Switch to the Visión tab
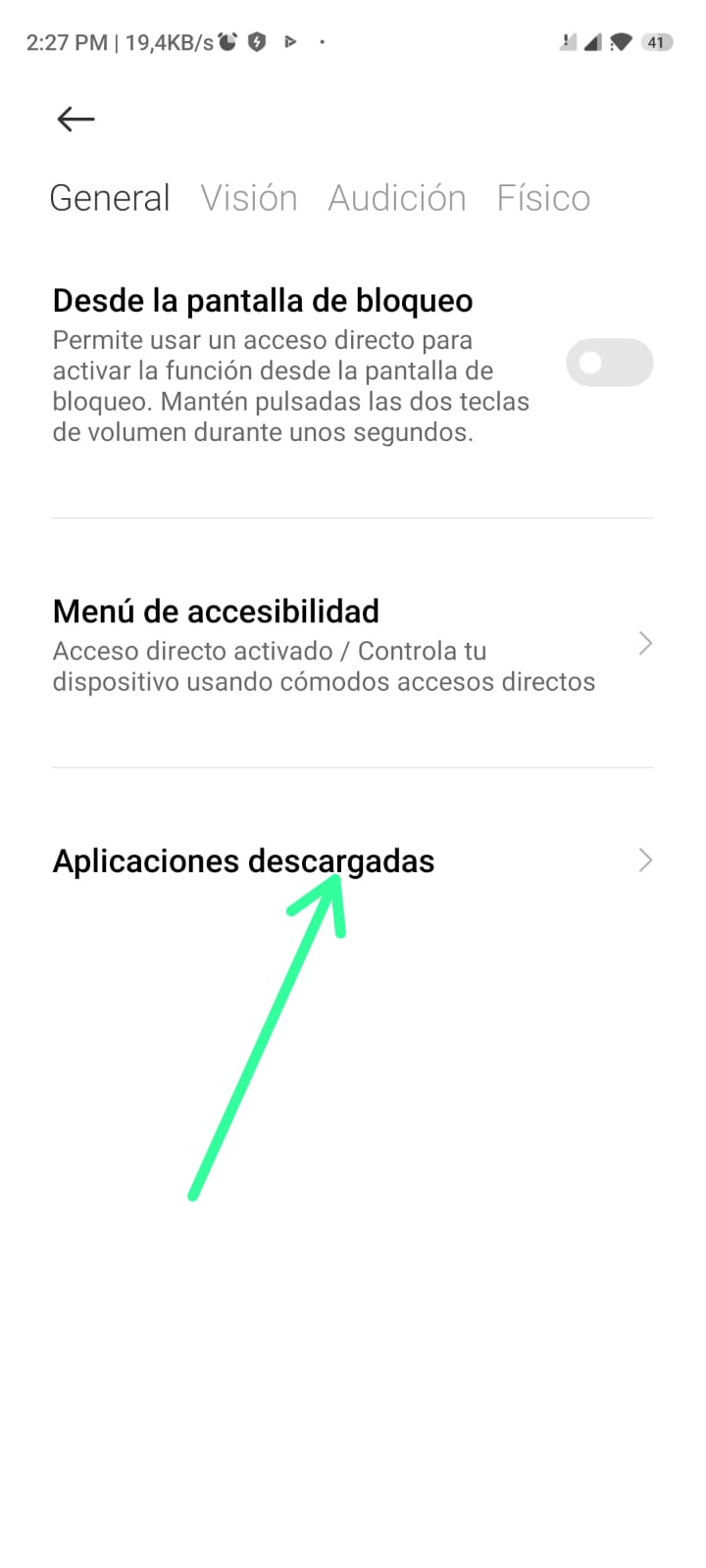706x1568 pixels. (x=249, y=198)
